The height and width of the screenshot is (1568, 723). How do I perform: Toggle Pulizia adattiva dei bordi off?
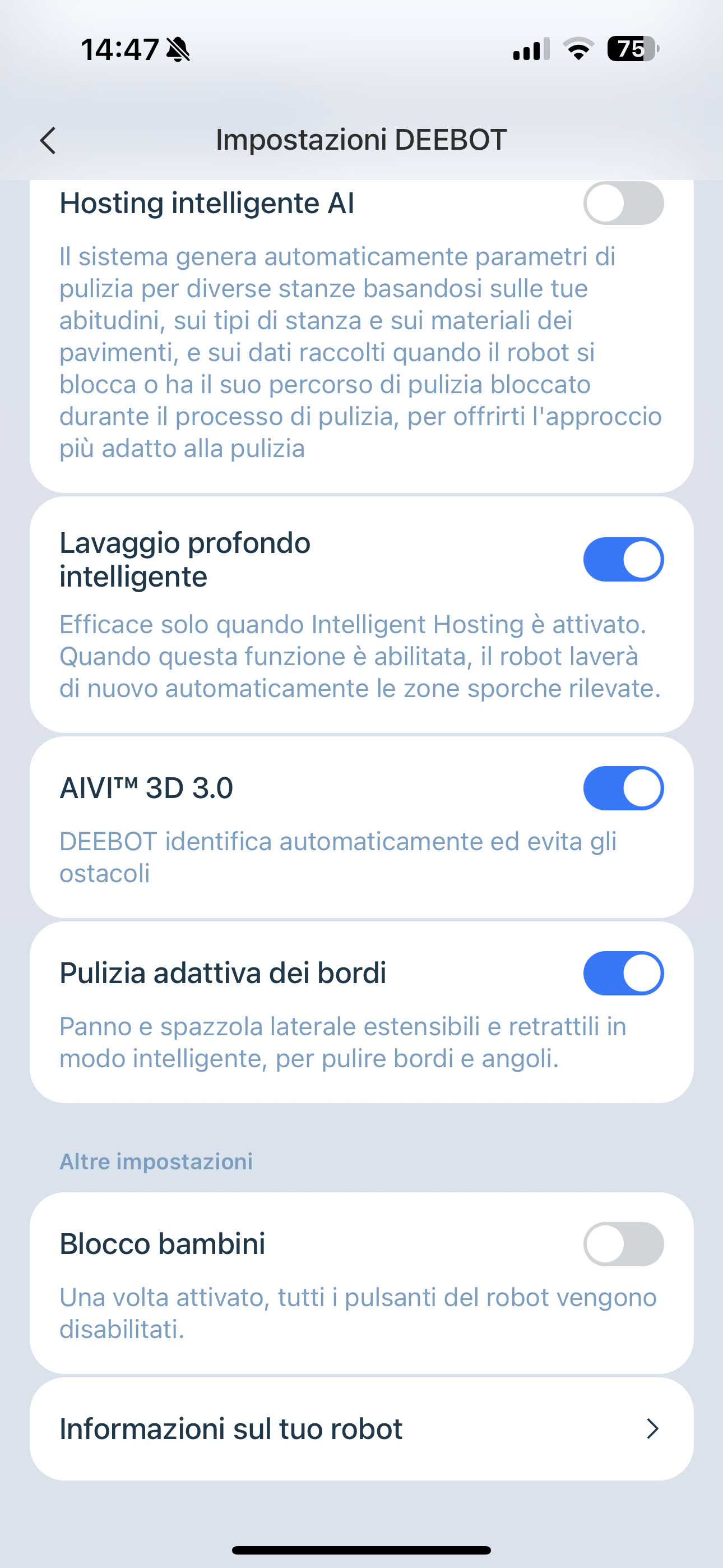[623, 974]
